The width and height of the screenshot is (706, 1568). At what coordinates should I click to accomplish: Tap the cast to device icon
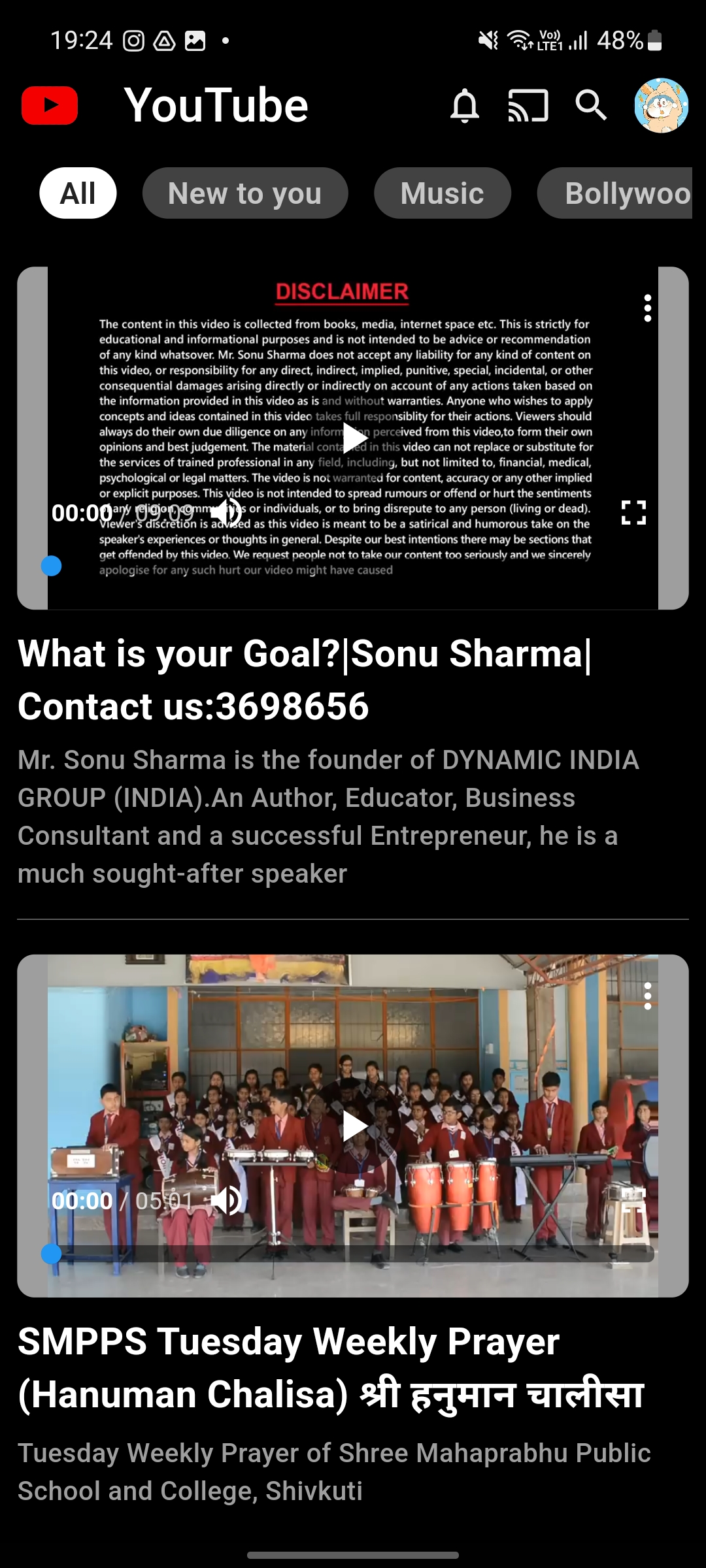pyautogui.click(x=528, y=106)
